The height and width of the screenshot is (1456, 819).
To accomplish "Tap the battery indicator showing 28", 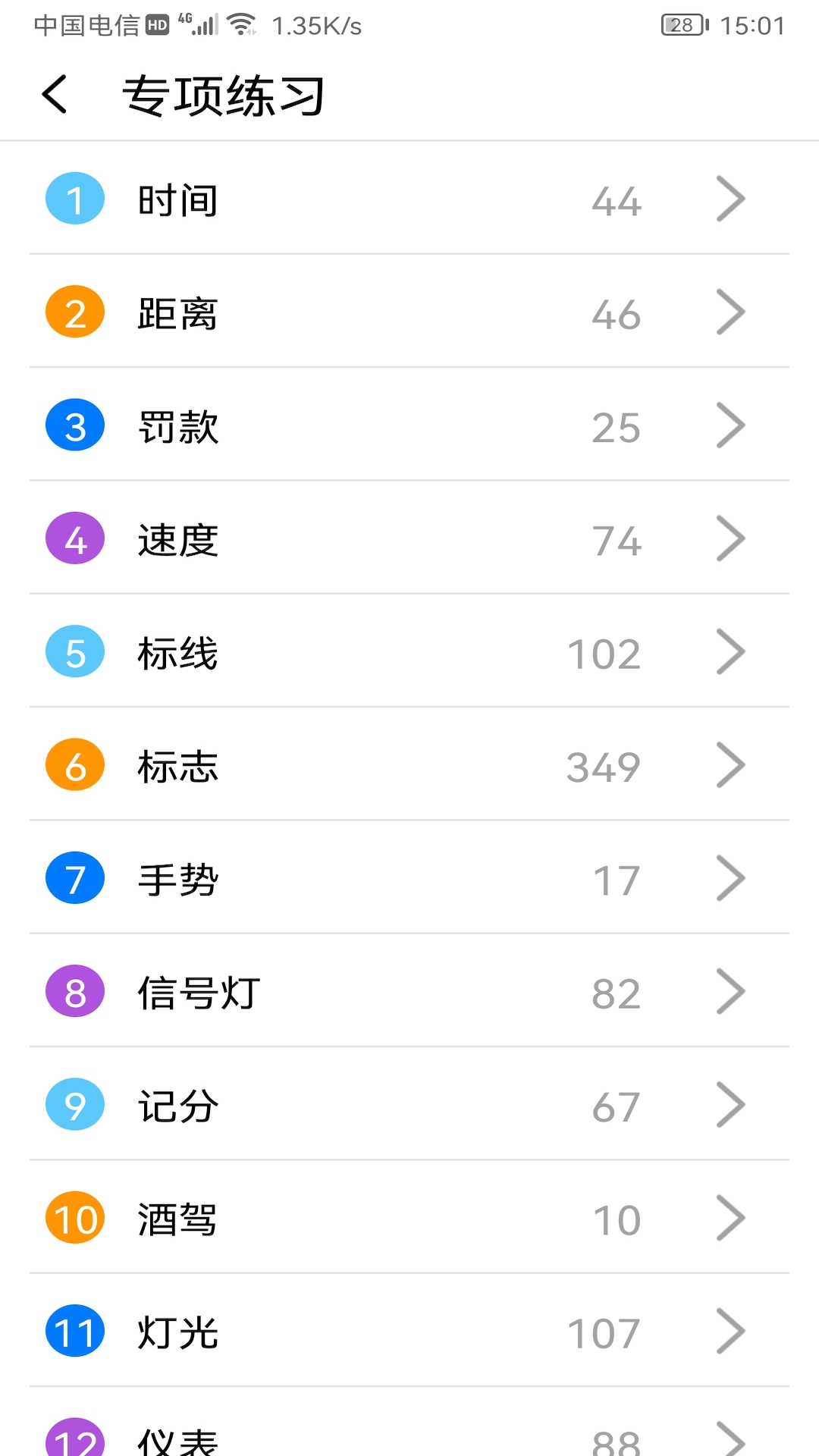I will 680,24.
